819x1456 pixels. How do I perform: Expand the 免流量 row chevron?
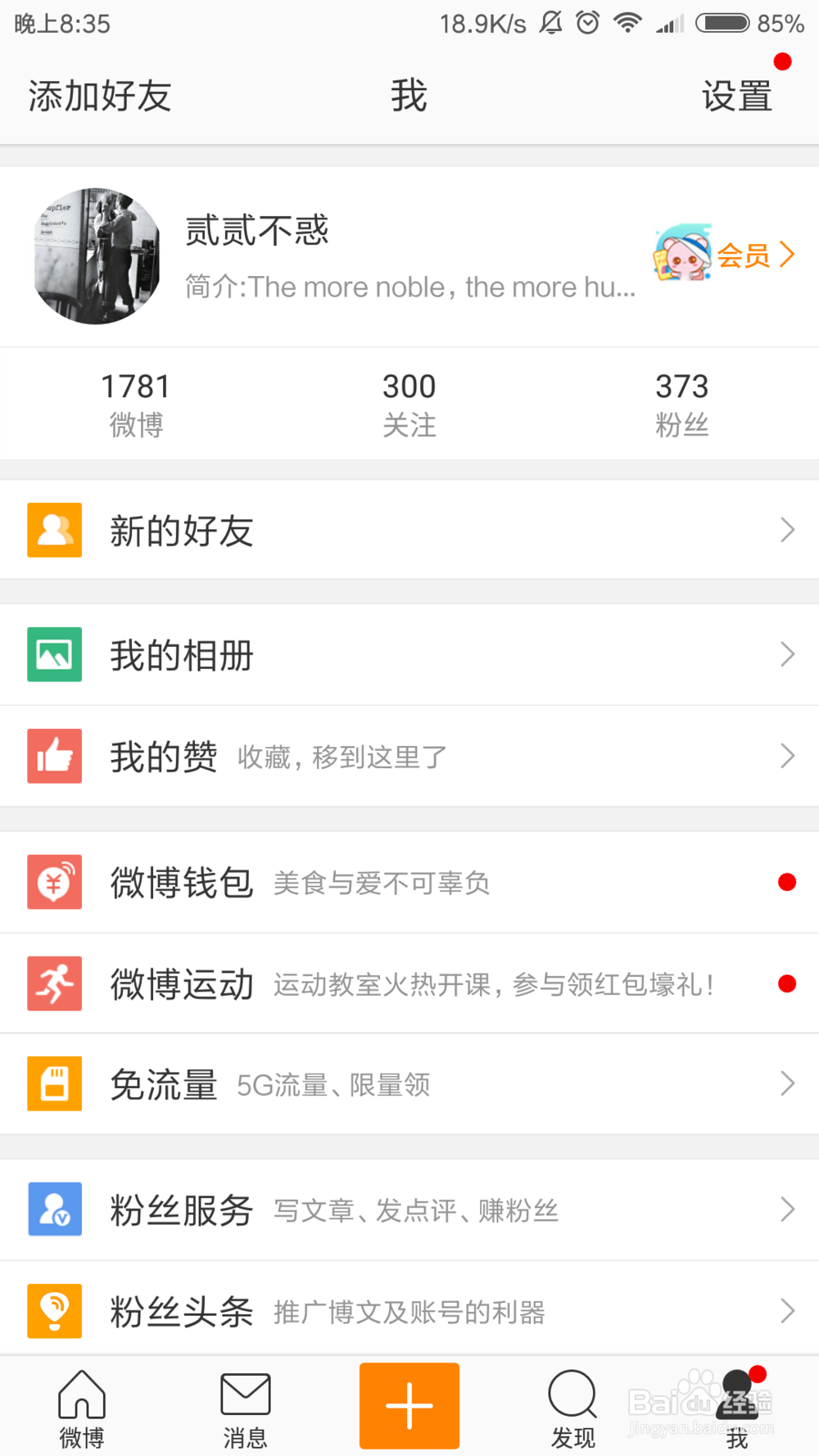pos(788,1083)
